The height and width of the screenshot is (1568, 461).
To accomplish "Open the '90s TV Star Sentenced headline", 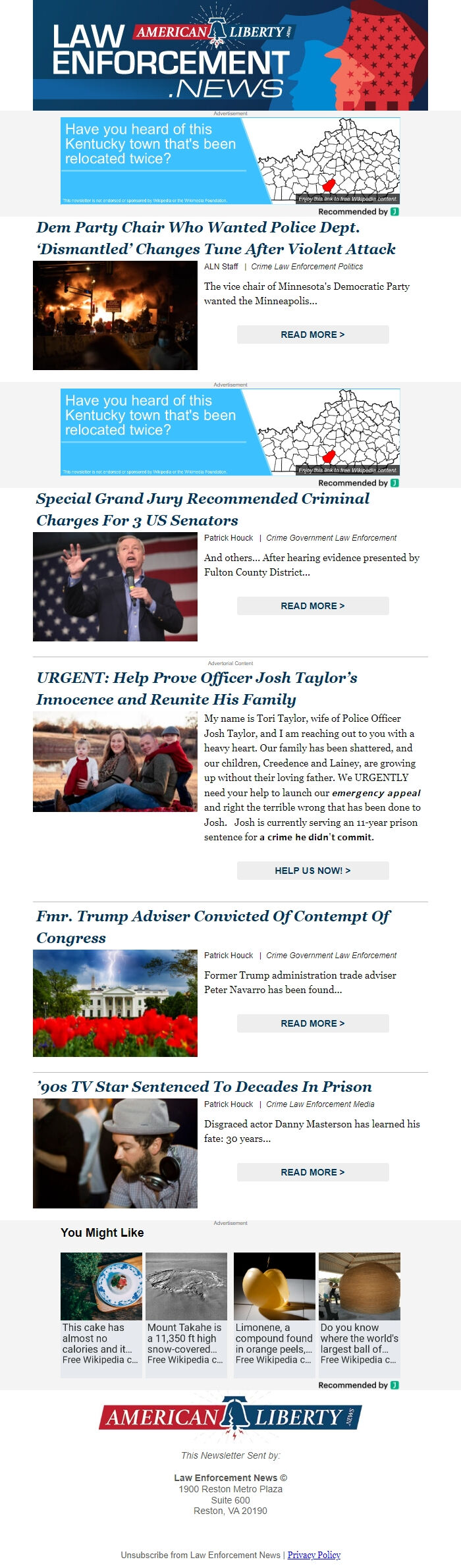I will click(204, 1087).
